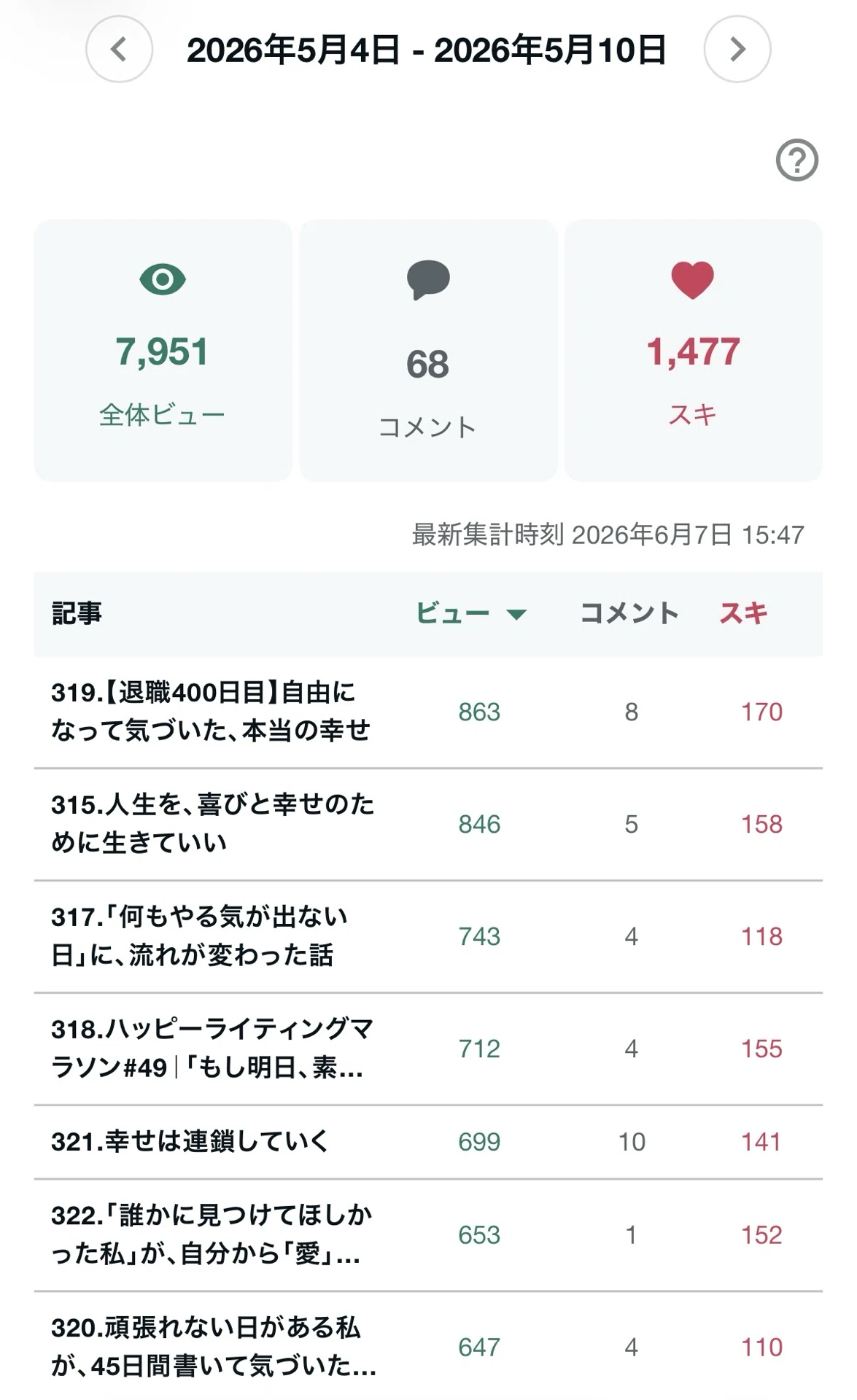Open article 319 about 退職400日目
The image size is (857, 1400).
click(211, 712)
